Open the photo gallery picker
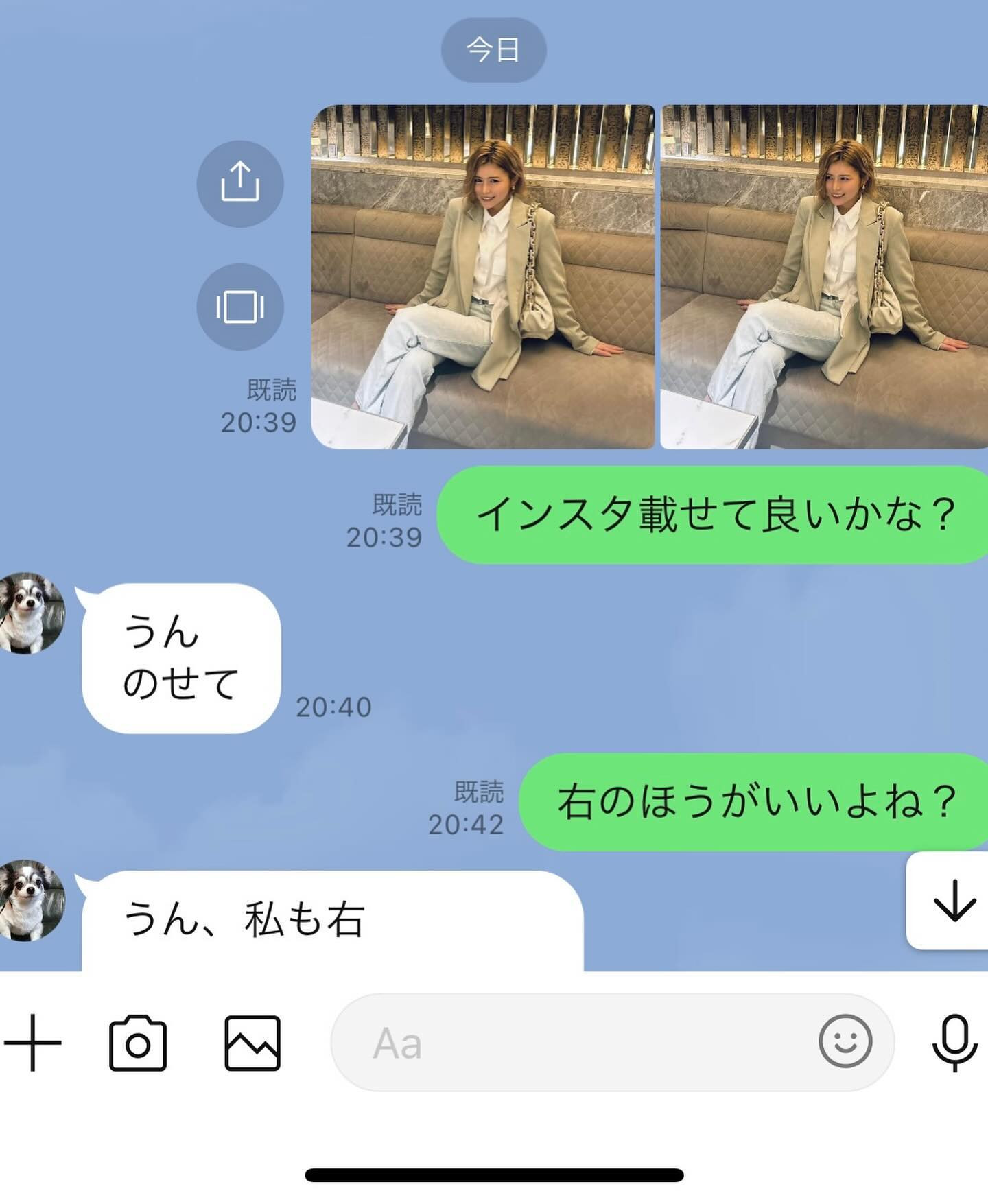Image resolution: width=988 pixels, height=1204 pixels. pos(252,1043)
